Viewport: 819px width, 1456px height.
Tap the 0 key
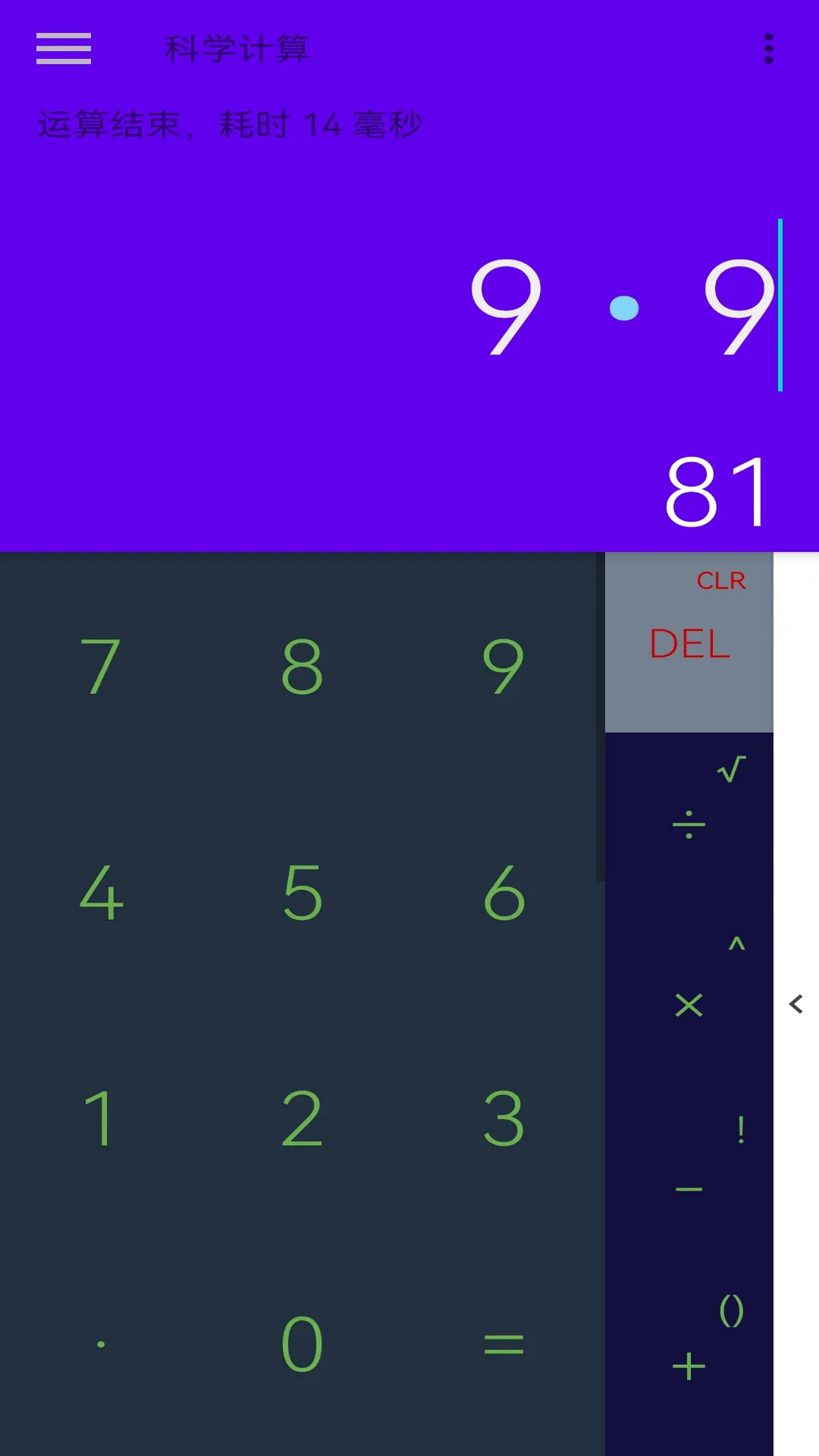pyautogui.click(x=302, y=1345)
